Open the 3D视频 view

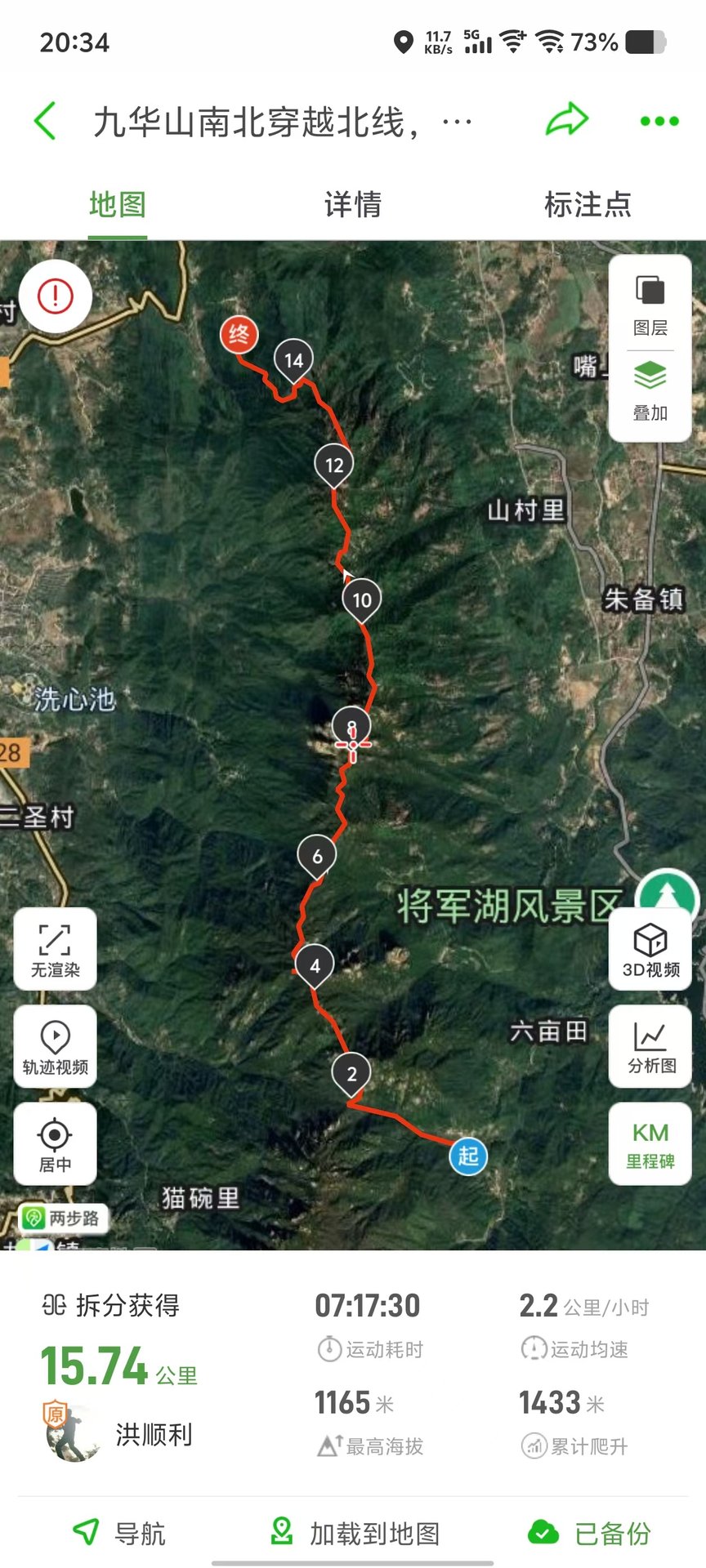[650, 949]
